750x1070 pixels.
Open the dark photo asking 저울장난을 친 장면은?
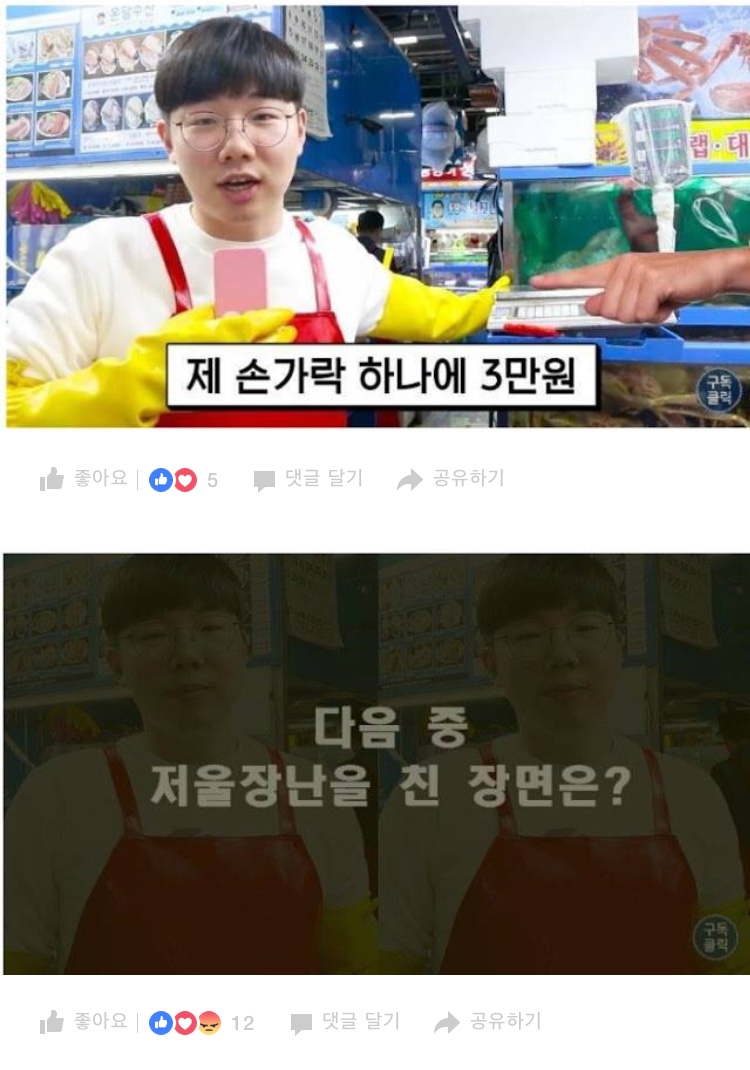coord(377,763)
